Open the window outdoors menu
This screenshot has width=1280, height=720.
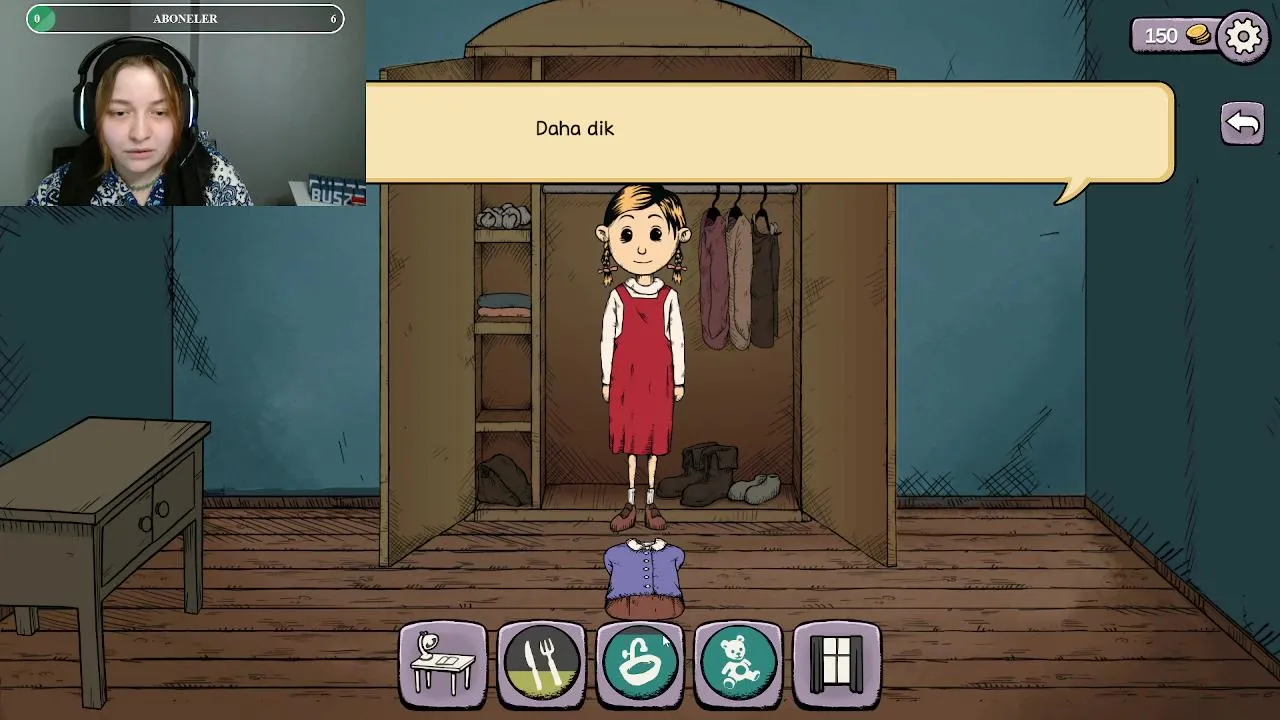[836, 663]
